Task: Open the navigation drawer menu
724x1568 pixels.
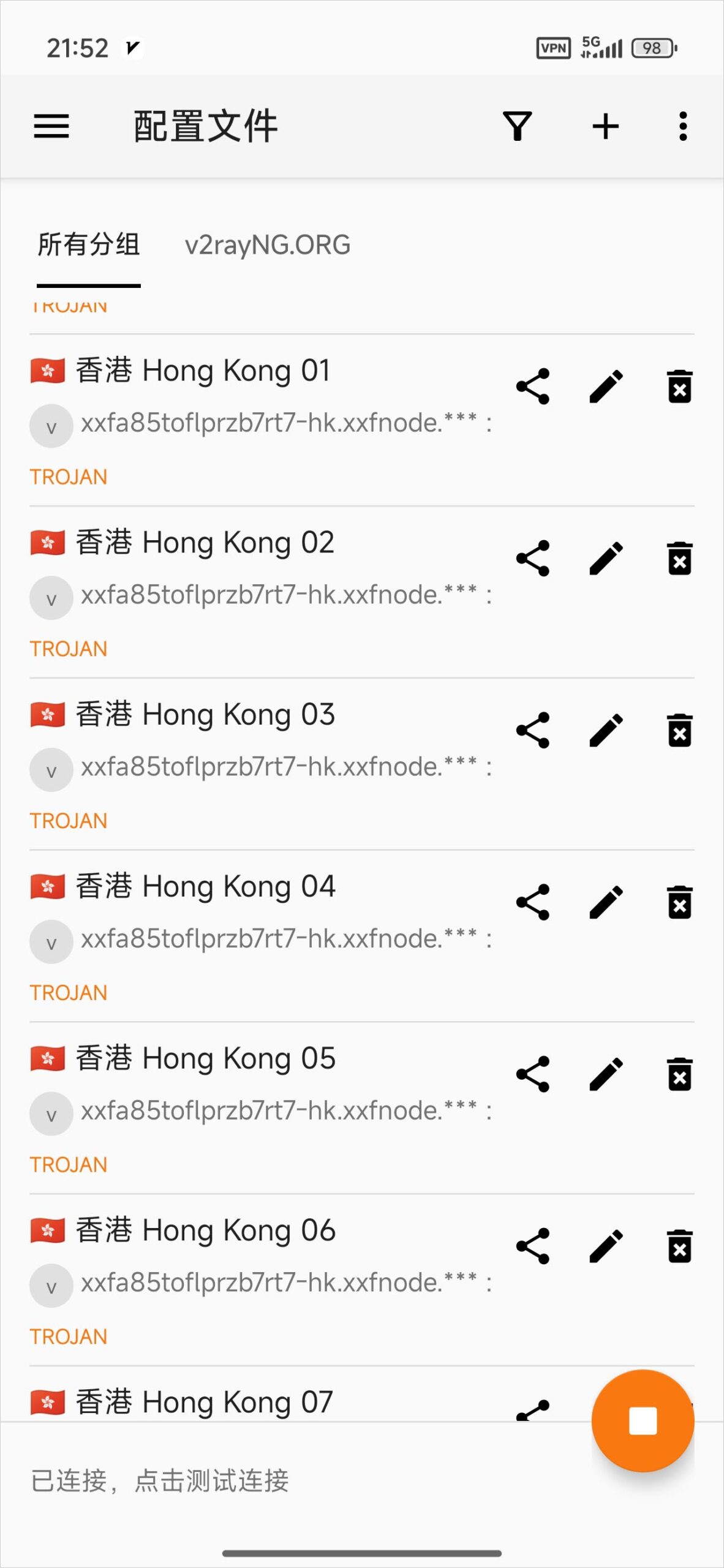Action: (51, 126)
